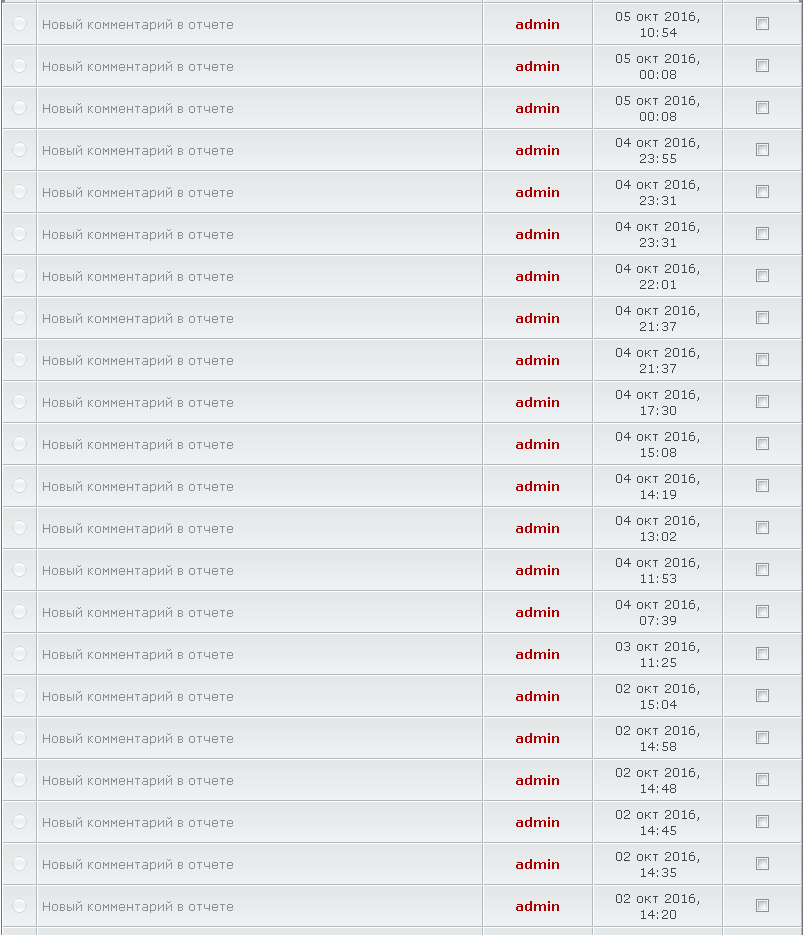Mark the 04 окт 11:53 message checkbox
Image resolution: width=803 pixels, height=935 pixels.
pos(762,570)
